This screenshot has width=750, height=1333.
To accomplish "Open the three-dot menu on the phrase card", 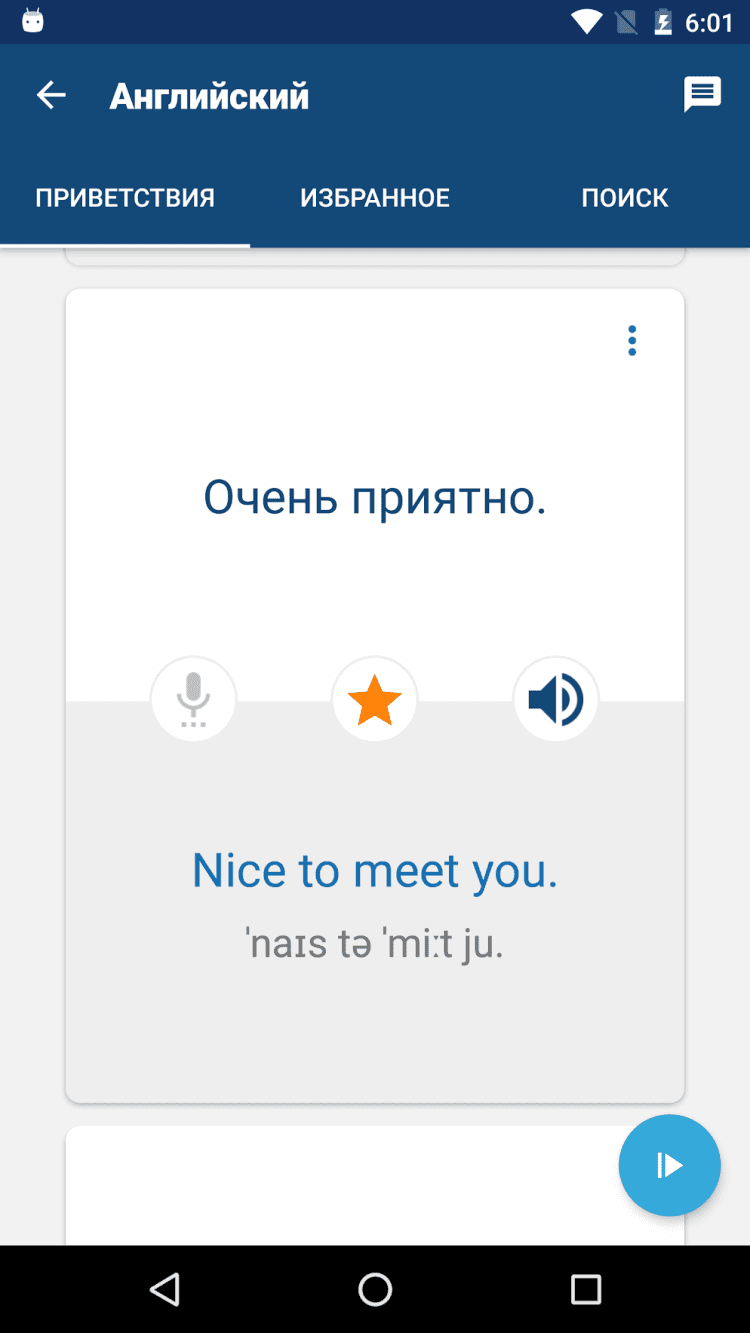I will 632,341.
